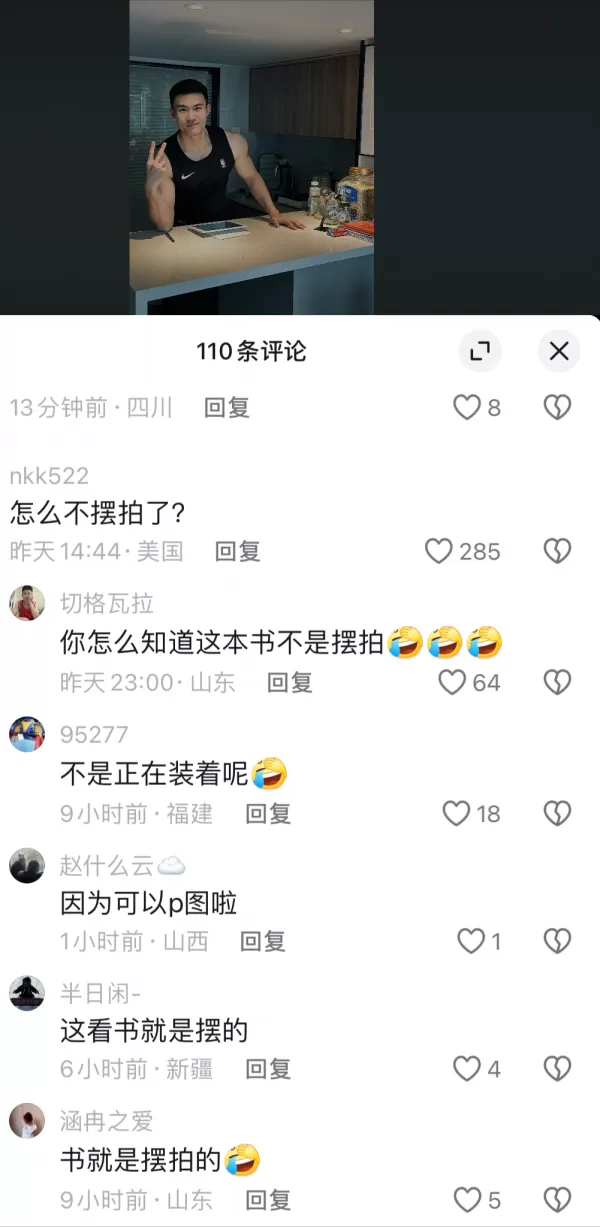Image resolution: width=600 pixels, height=1227 pixels.
Task: Like 赵什么云's comment
Action: pyautogui.click(x=470, y=941)
